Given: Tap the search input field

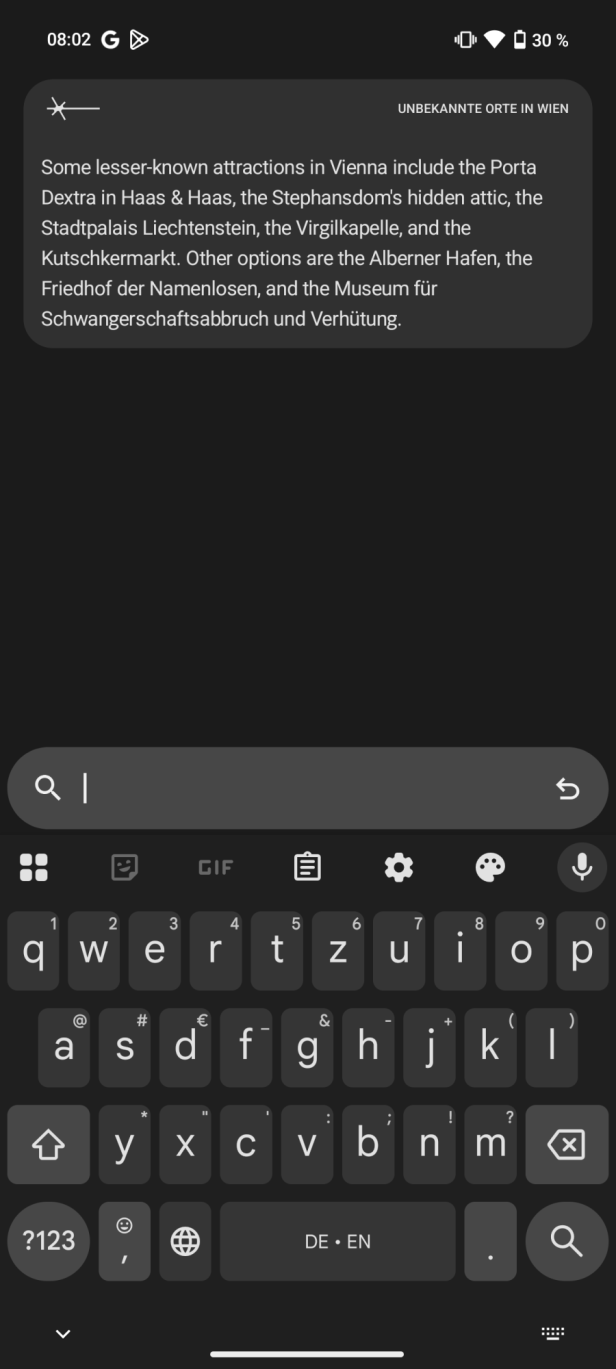Looking at the screenshot, I should tap(300, 788).
